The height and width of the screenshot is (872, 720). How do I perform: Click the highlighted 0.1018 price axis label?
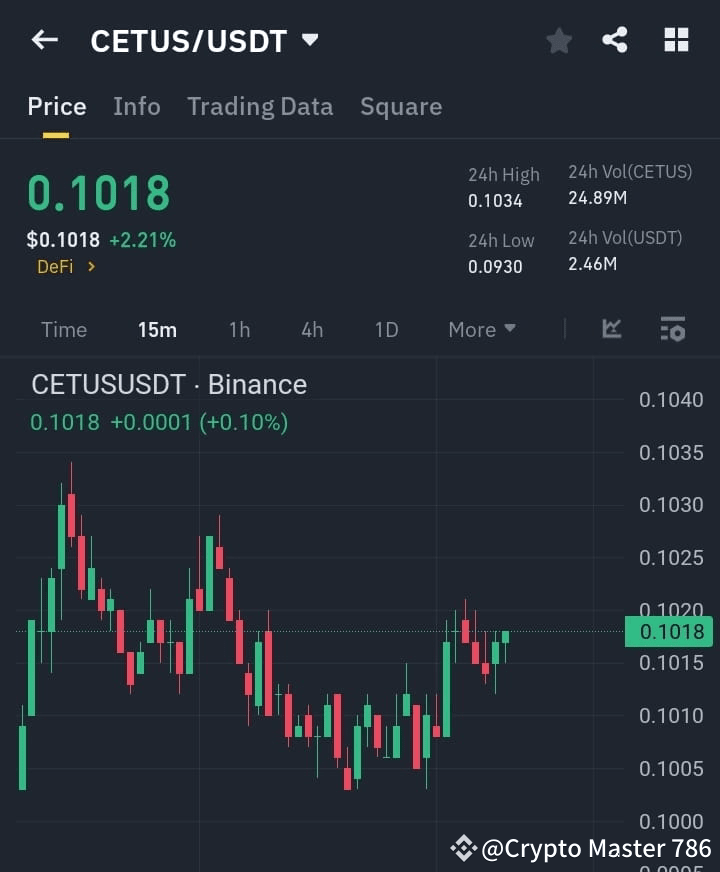[671, 631]
